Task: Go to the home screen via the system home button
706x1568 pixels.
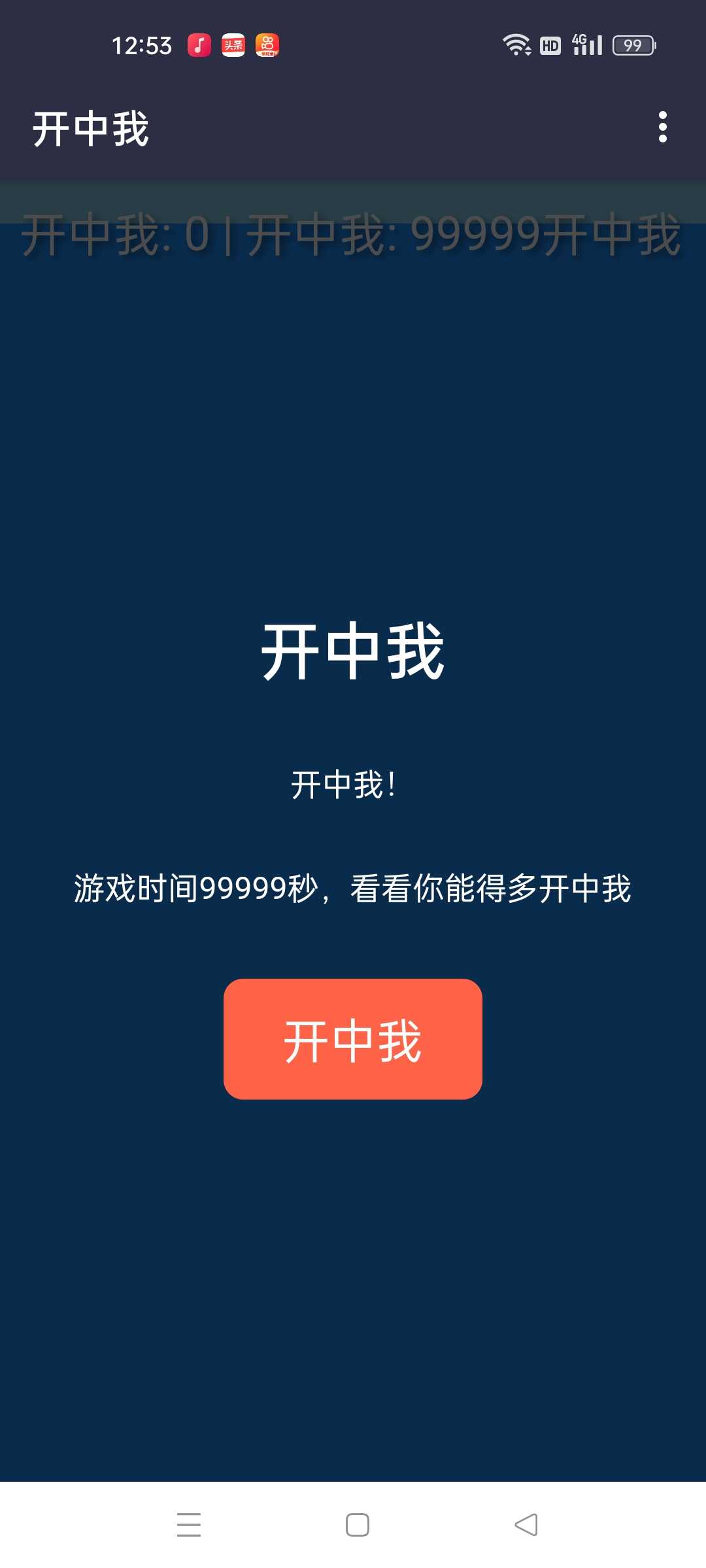Action: (x=358, y=1525)
